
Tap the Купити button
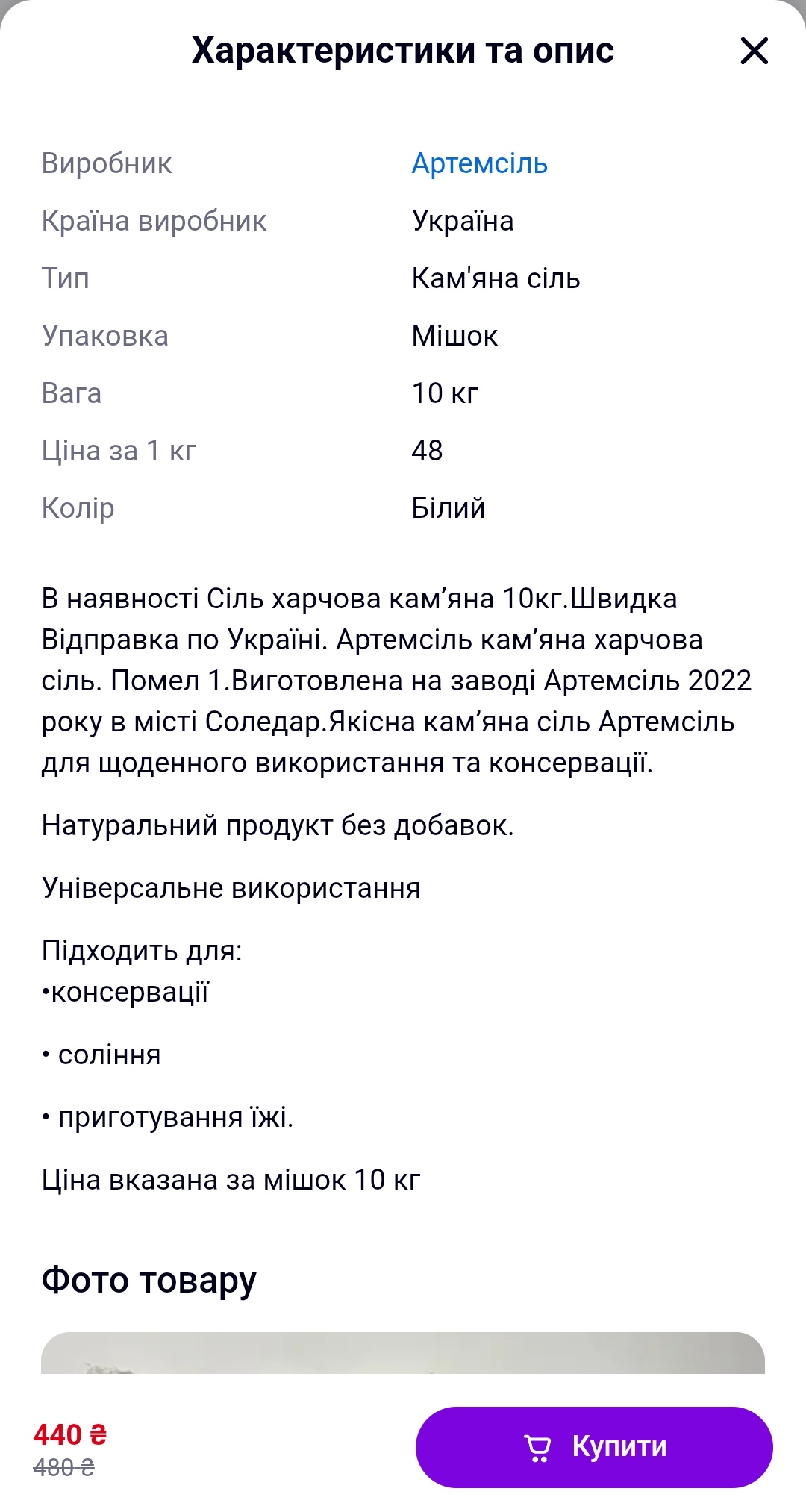(594, 1447)
